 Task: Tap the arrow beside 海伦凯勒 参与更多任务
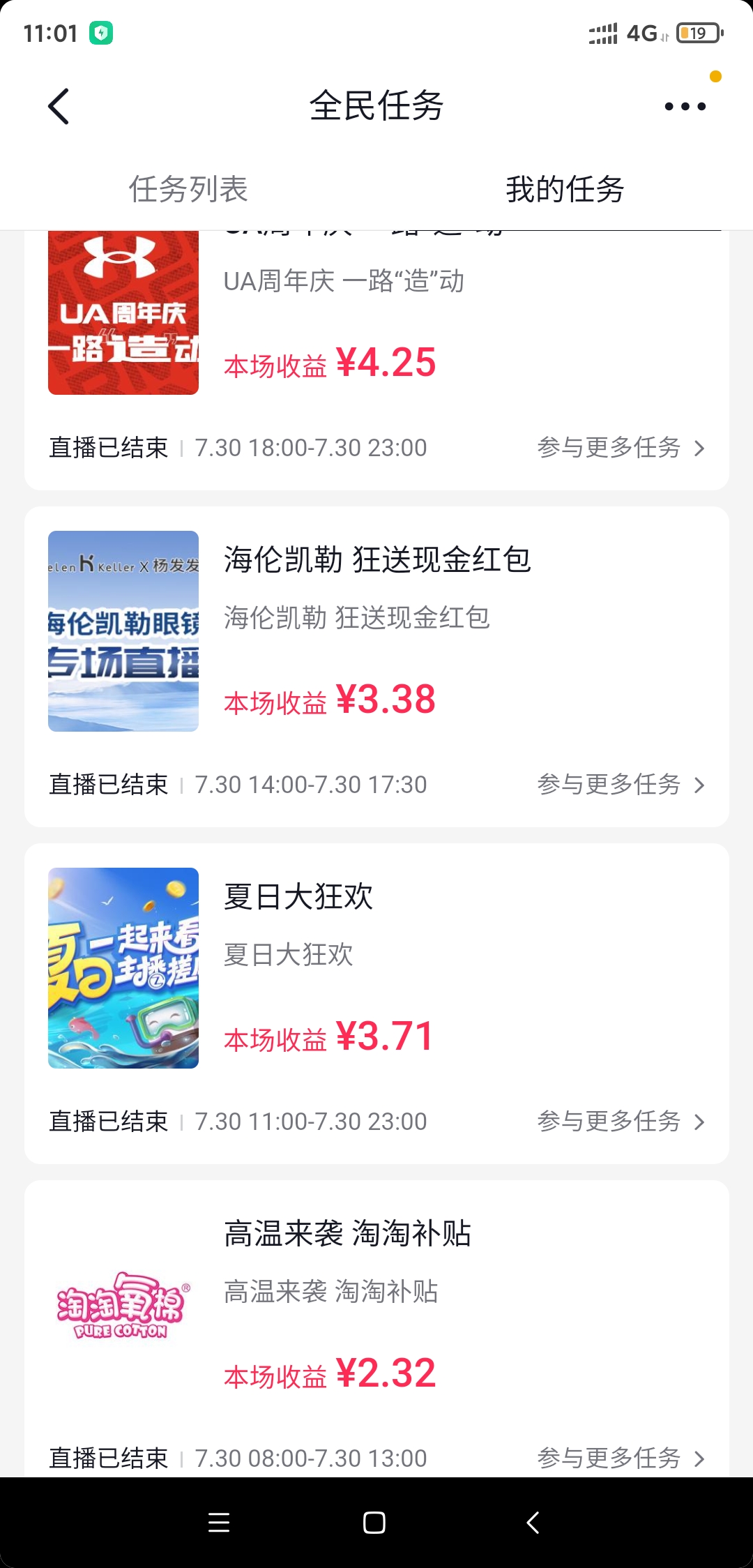pos(700,785)
